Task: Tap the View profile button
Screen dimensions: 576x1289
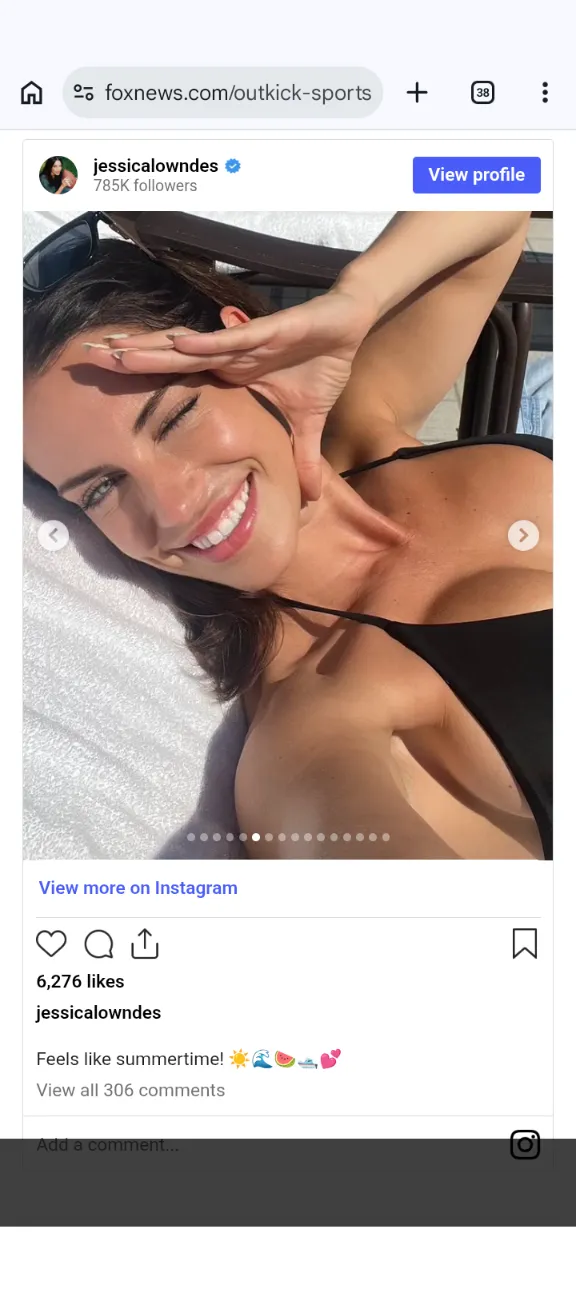Action: click(x=476, y=175)
